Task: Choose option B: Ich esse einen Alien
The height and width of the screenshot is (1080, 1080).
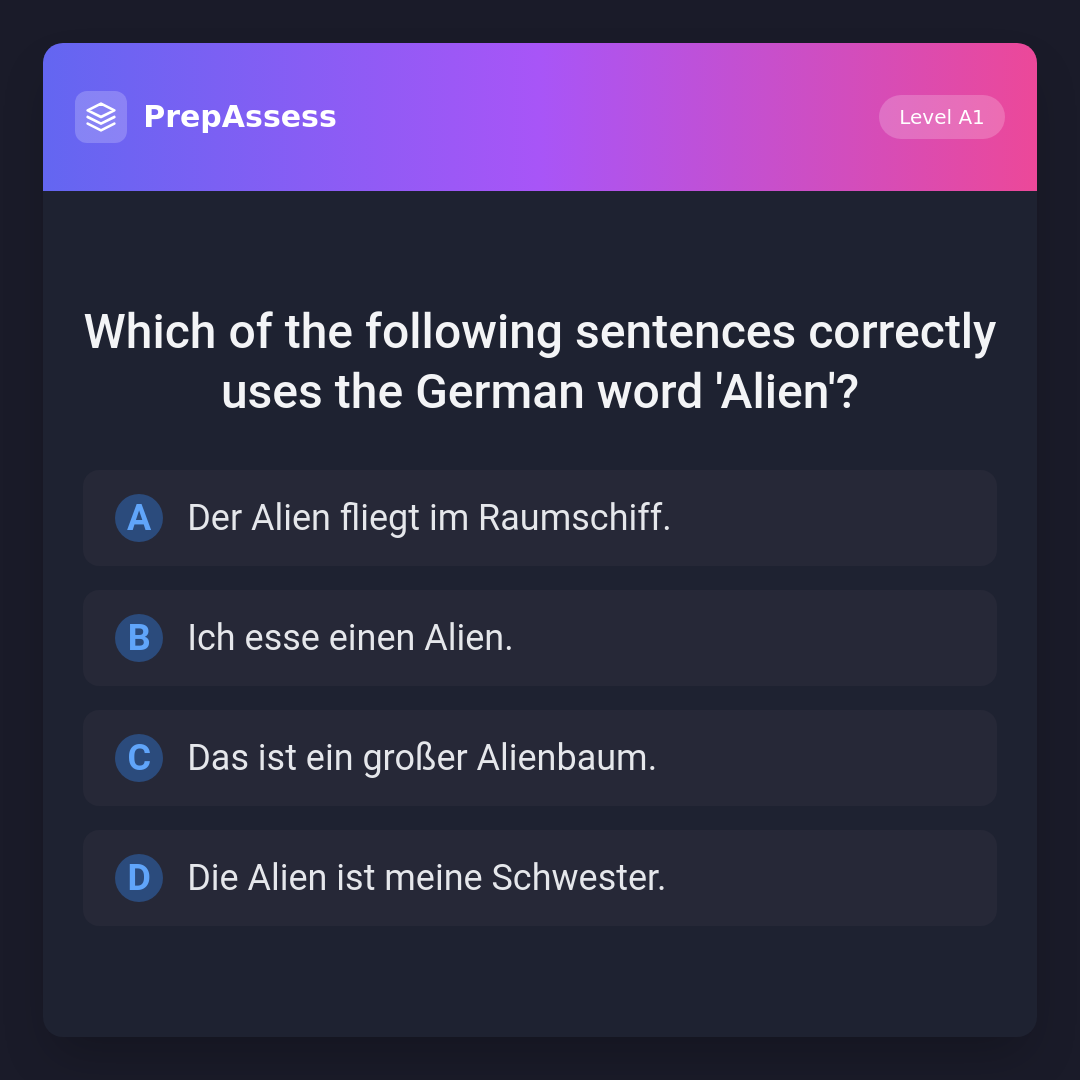Action: 540,638
